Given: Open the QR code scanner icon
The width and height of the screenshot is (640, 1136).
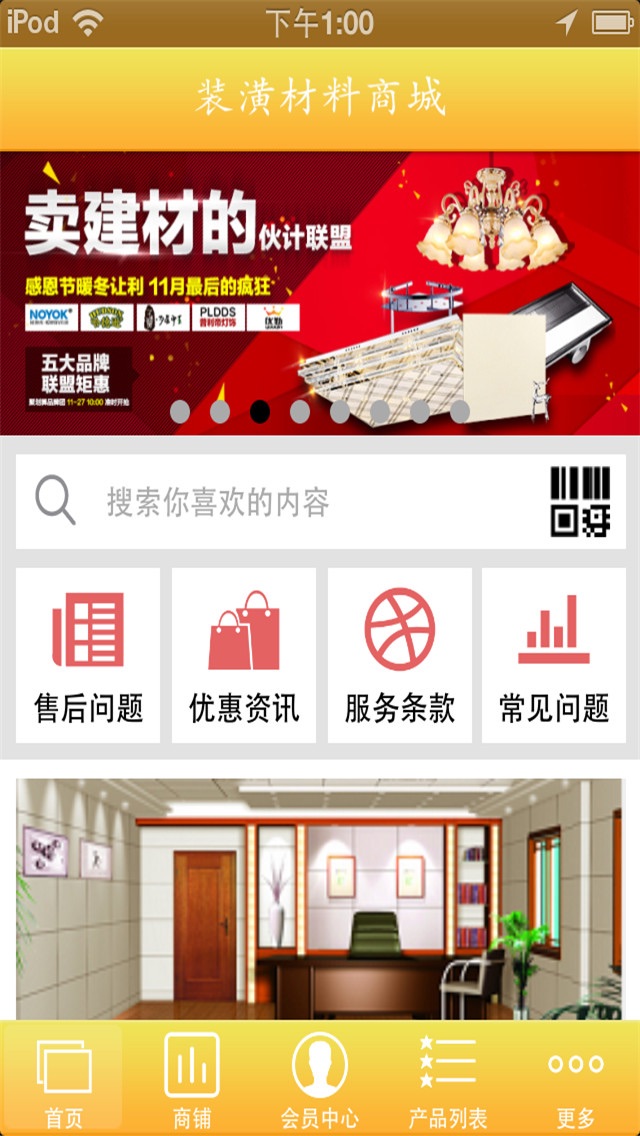Looking at the screenshot, I should point(580,501).
